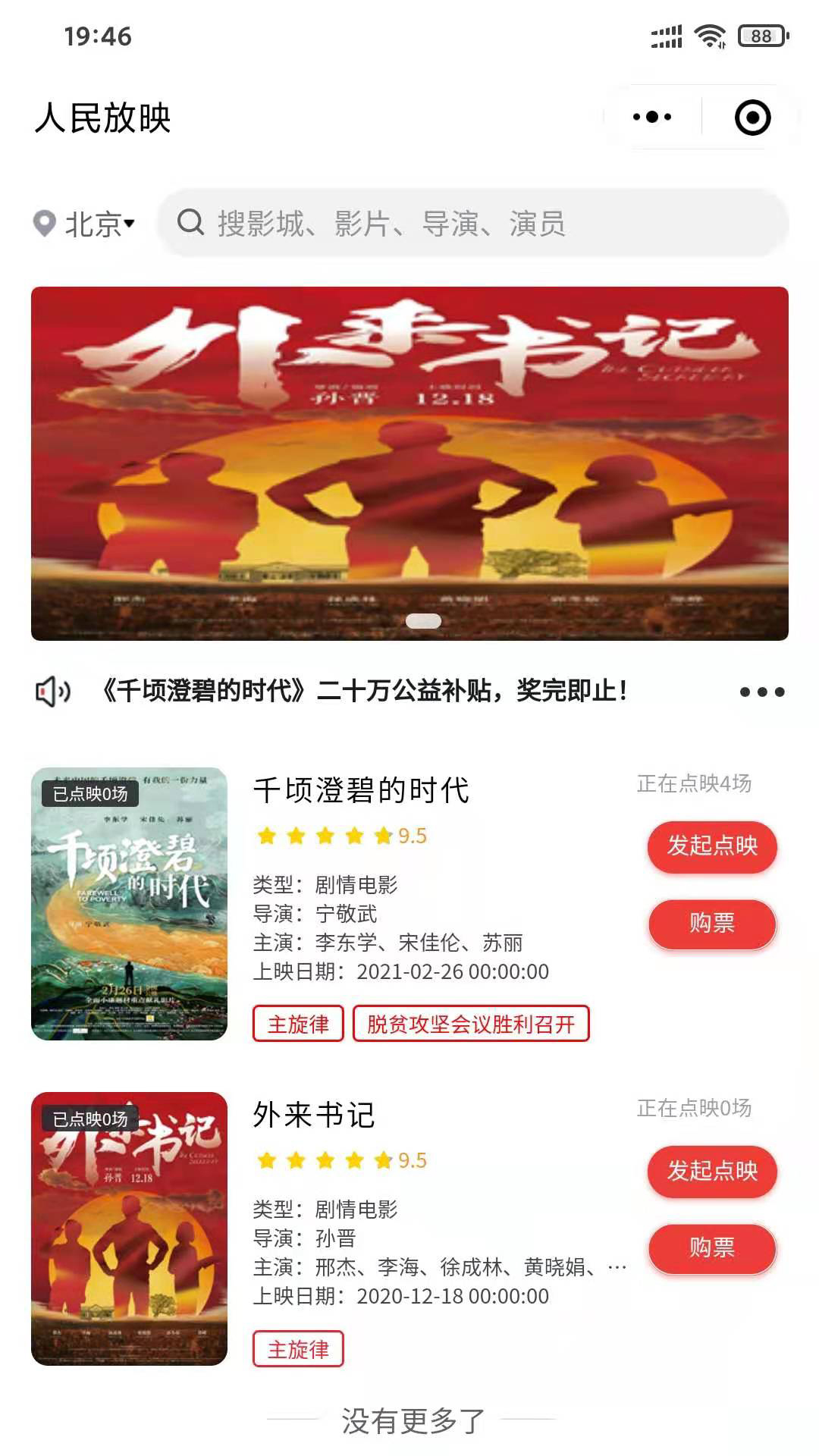Open the 外来书记 movie poster in the list

129,1228
